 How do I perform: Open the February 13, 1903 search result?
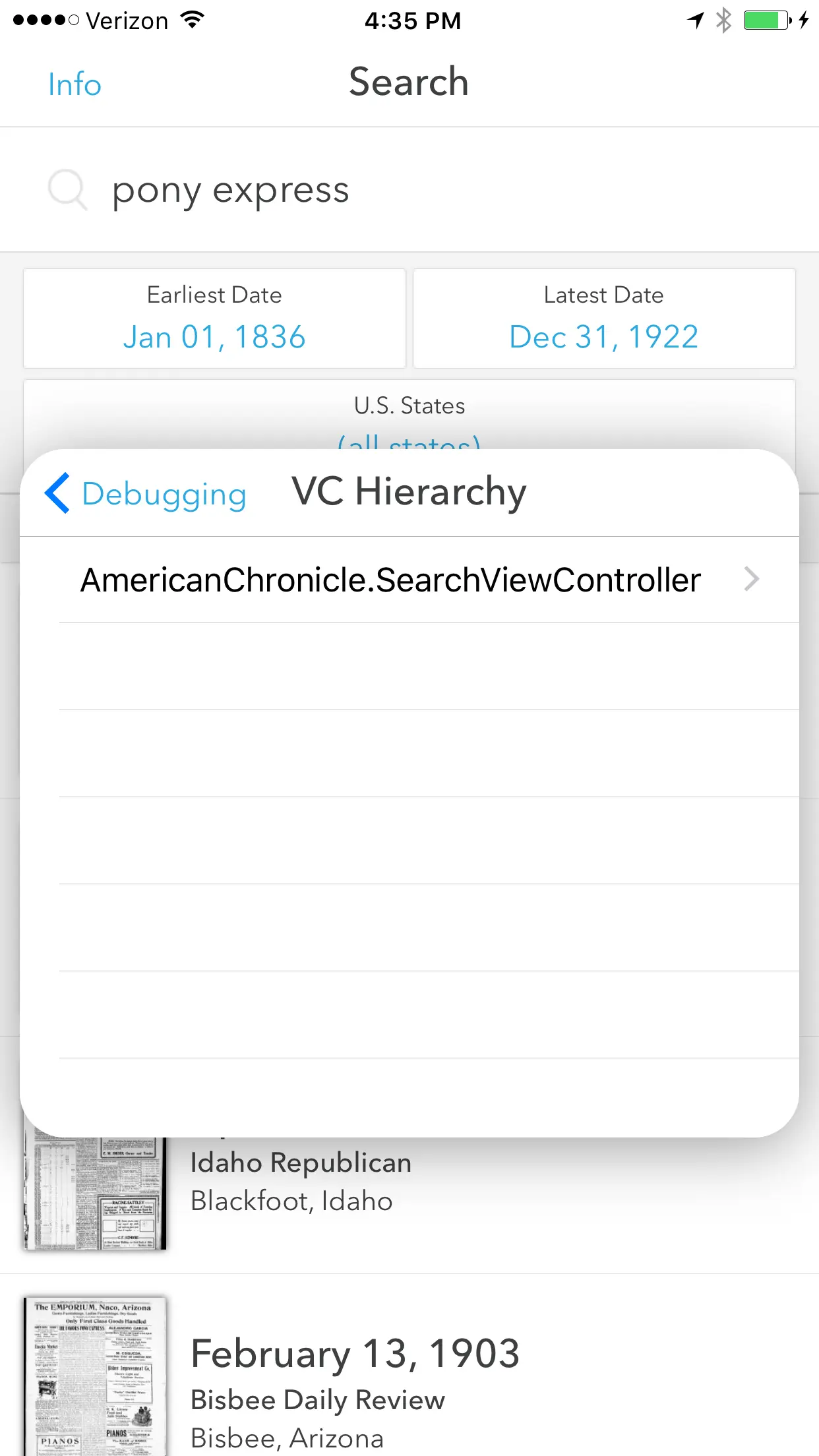click(x=354, y=1353)
